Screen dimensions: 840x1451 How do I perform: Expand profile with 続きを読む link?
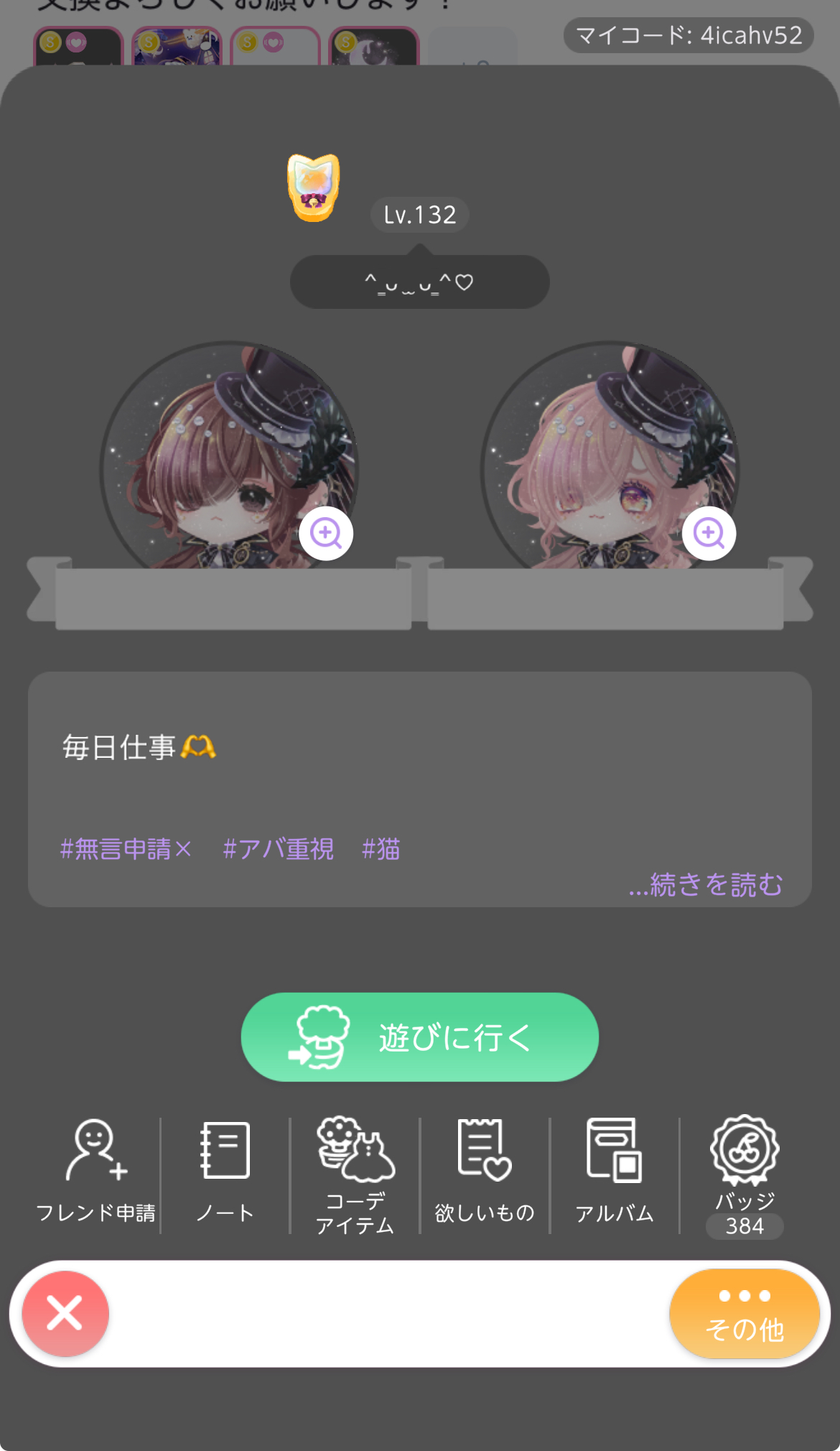point(705,884)
